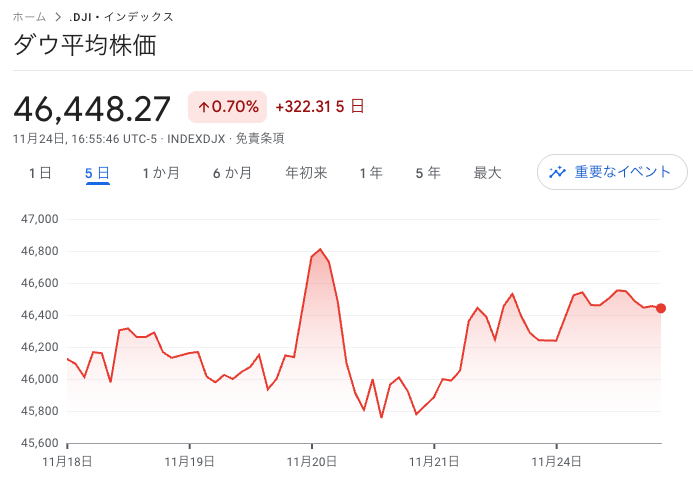The height and width of the screenshot is (483, 693).
Task: Show the 最大 maximum range
Action: point(487,173)
